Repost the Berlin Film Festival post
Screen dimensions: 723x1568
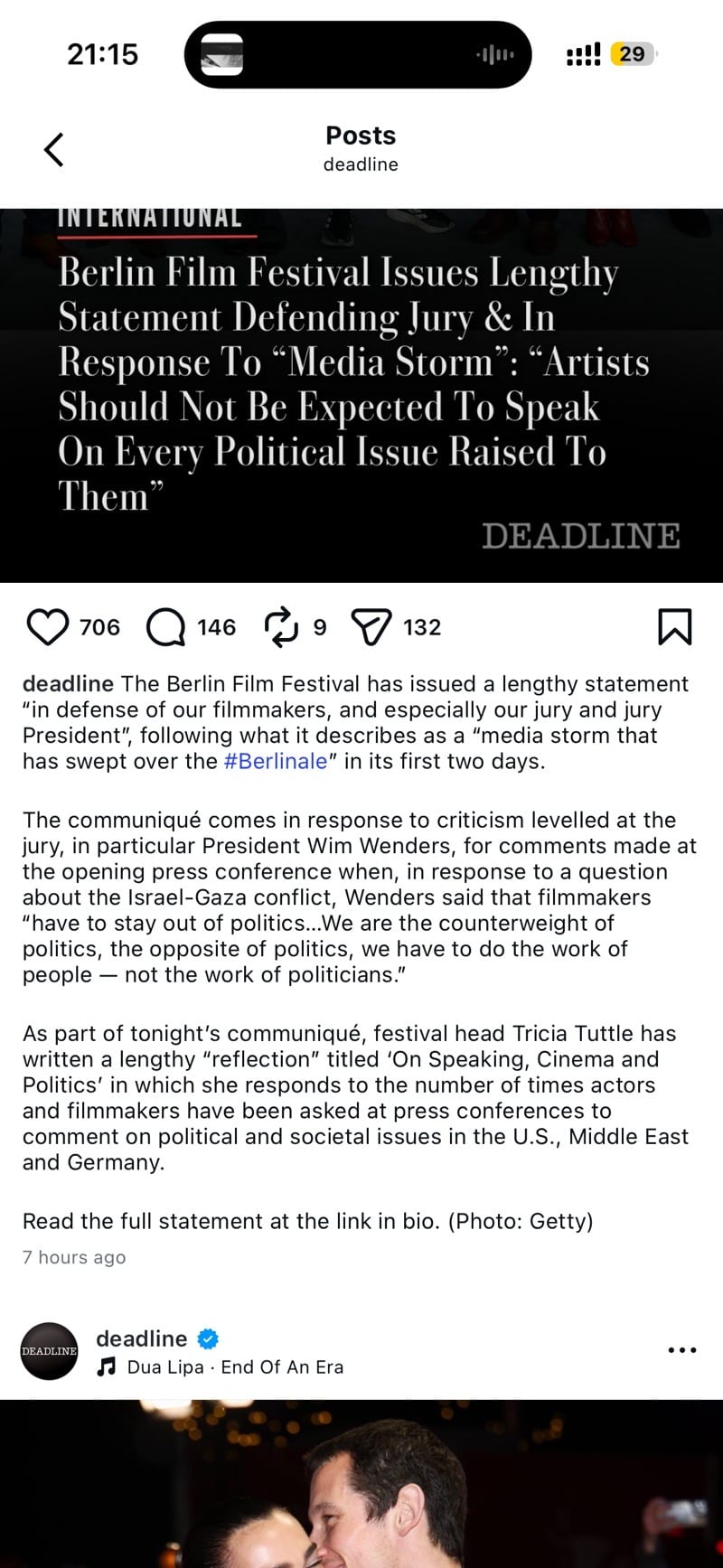click(281, 627)
